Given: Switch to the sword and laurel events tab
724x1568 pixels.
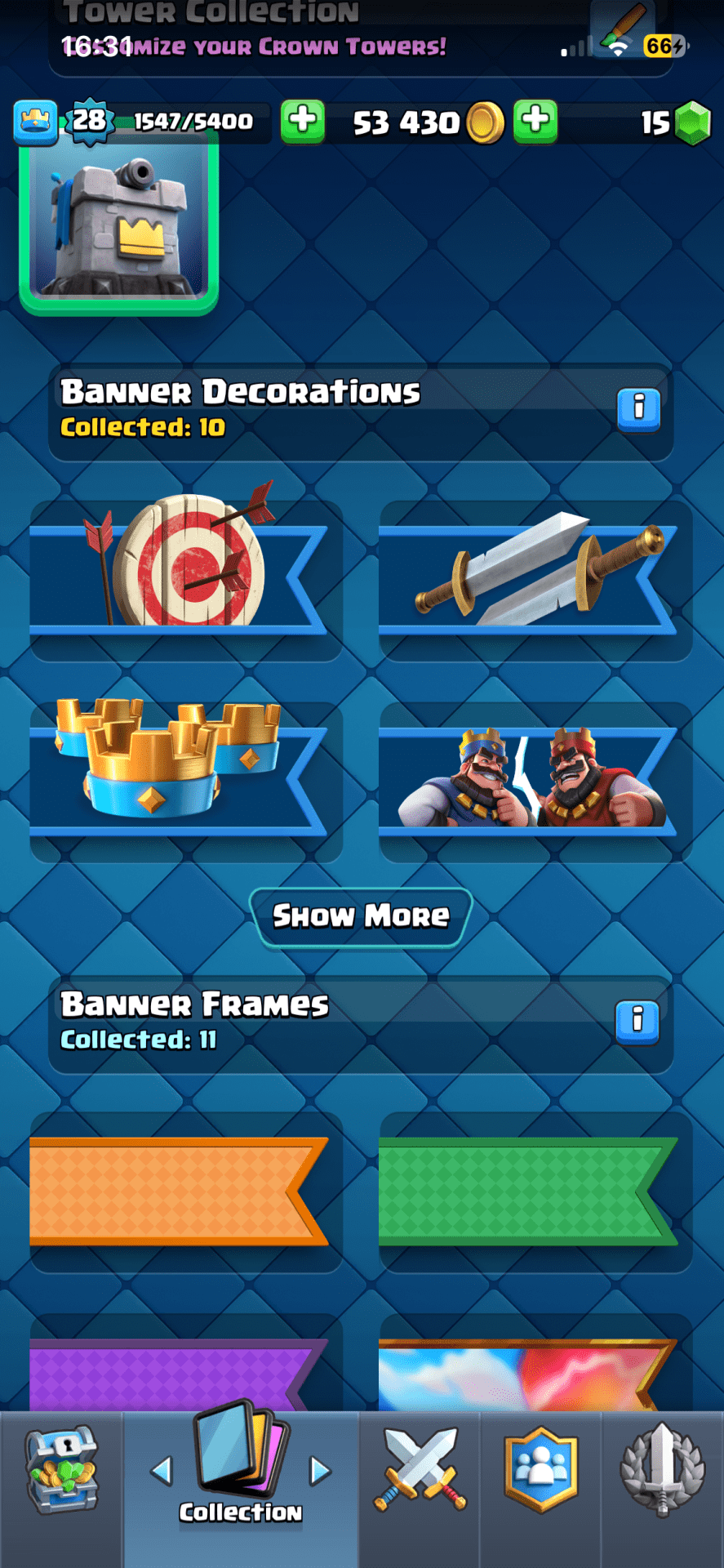Looking at the screenshot, I should coord(663,1470).
